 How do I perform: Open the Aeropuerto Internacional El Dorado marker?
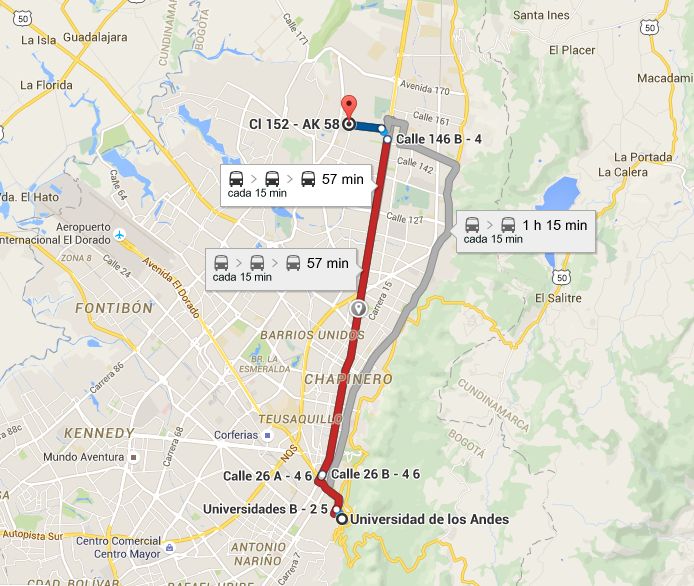[x=121, y=234]
